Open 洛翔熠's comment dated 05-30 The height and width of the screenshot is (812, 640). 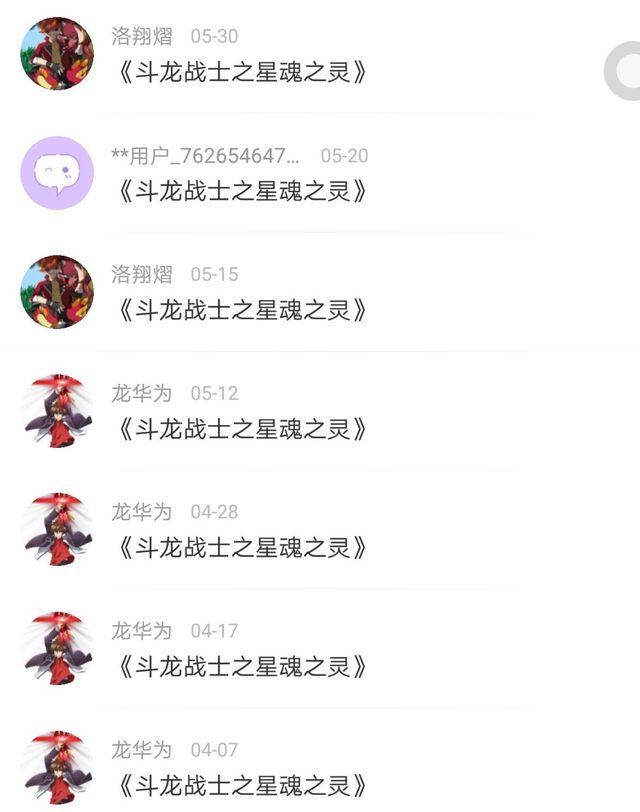point(241,72)
